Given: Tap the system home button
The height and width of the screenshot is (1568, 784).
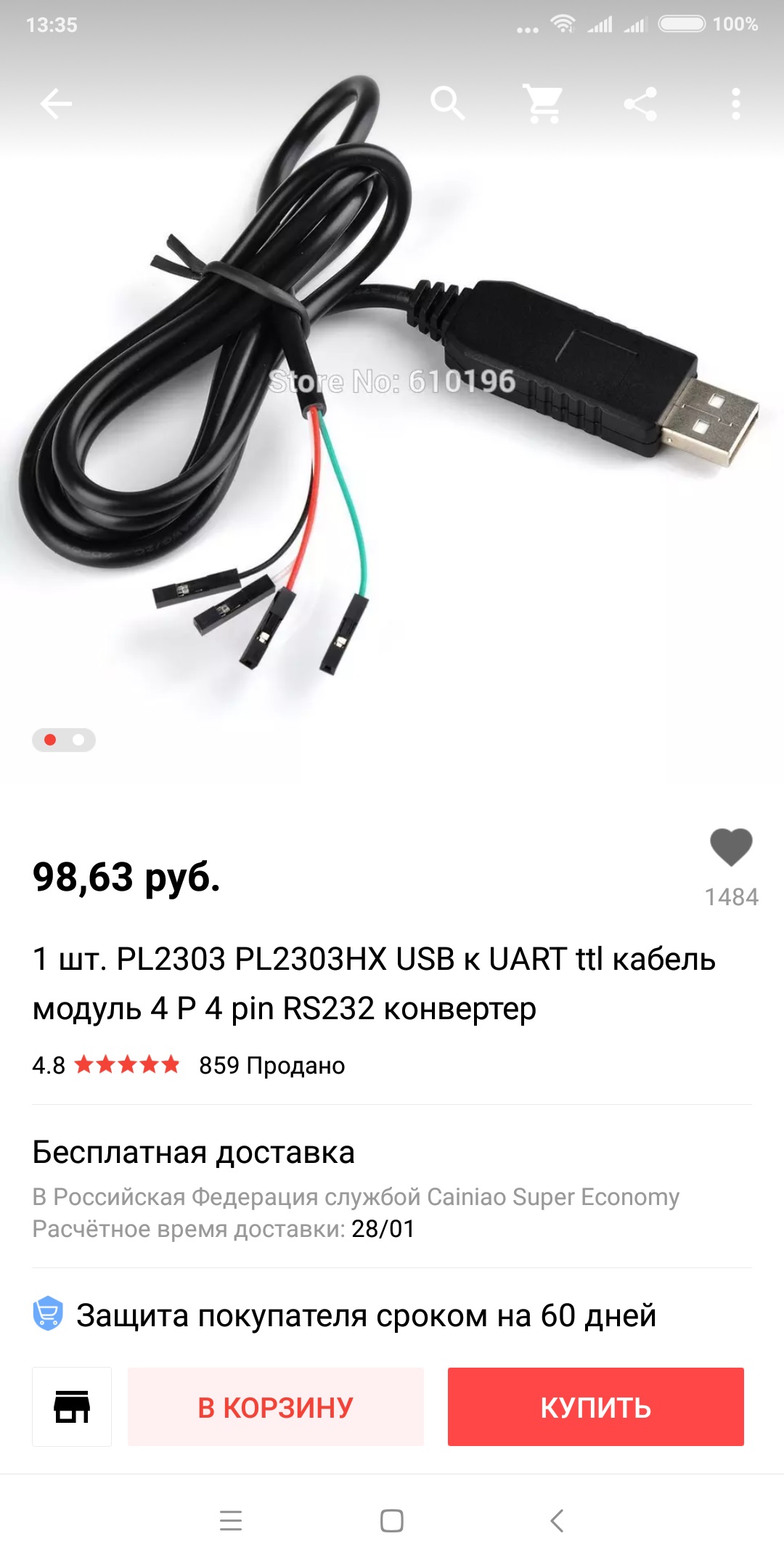Looking at the screenshot, I should click(x=392, y=1520).
